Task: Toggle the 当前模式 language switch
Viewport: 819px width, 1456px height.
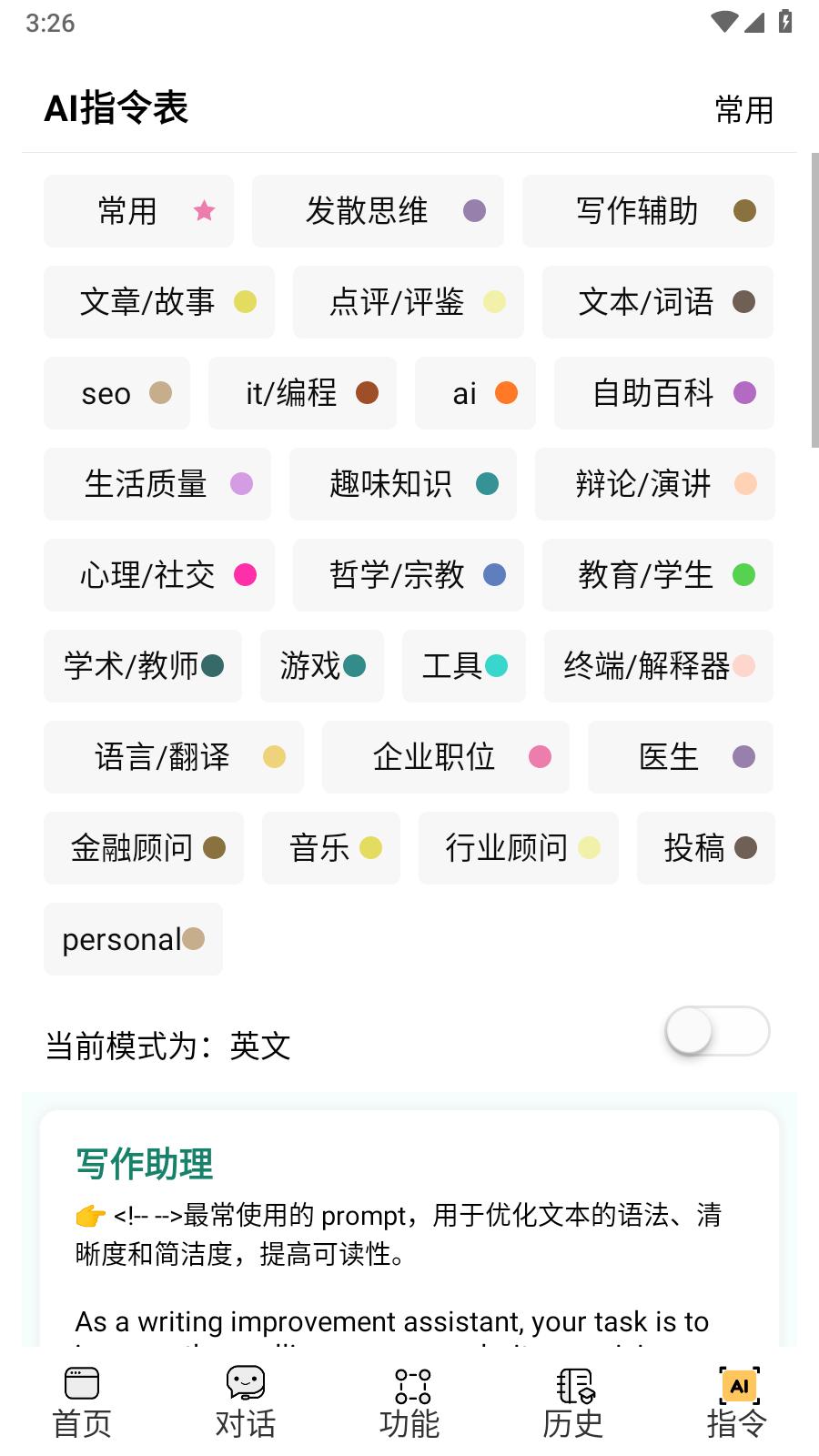Action: (x=717, y=1031)
